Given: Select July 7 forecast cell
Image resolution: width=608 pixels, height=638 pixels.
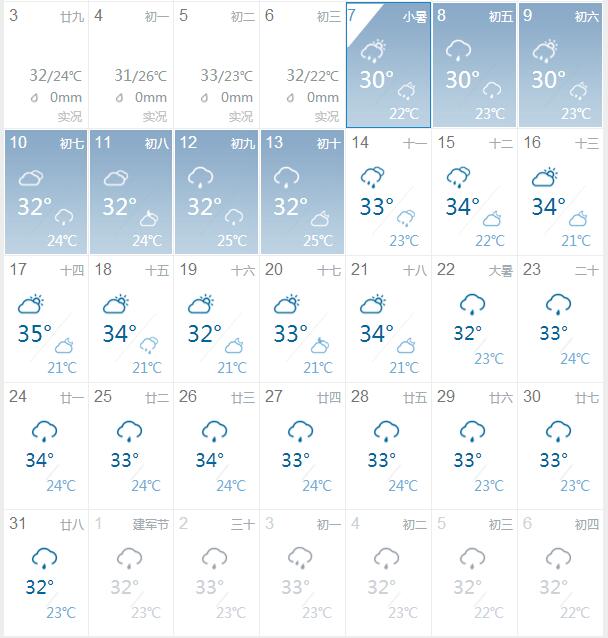Looking at the screenshot, I should 388,66.
